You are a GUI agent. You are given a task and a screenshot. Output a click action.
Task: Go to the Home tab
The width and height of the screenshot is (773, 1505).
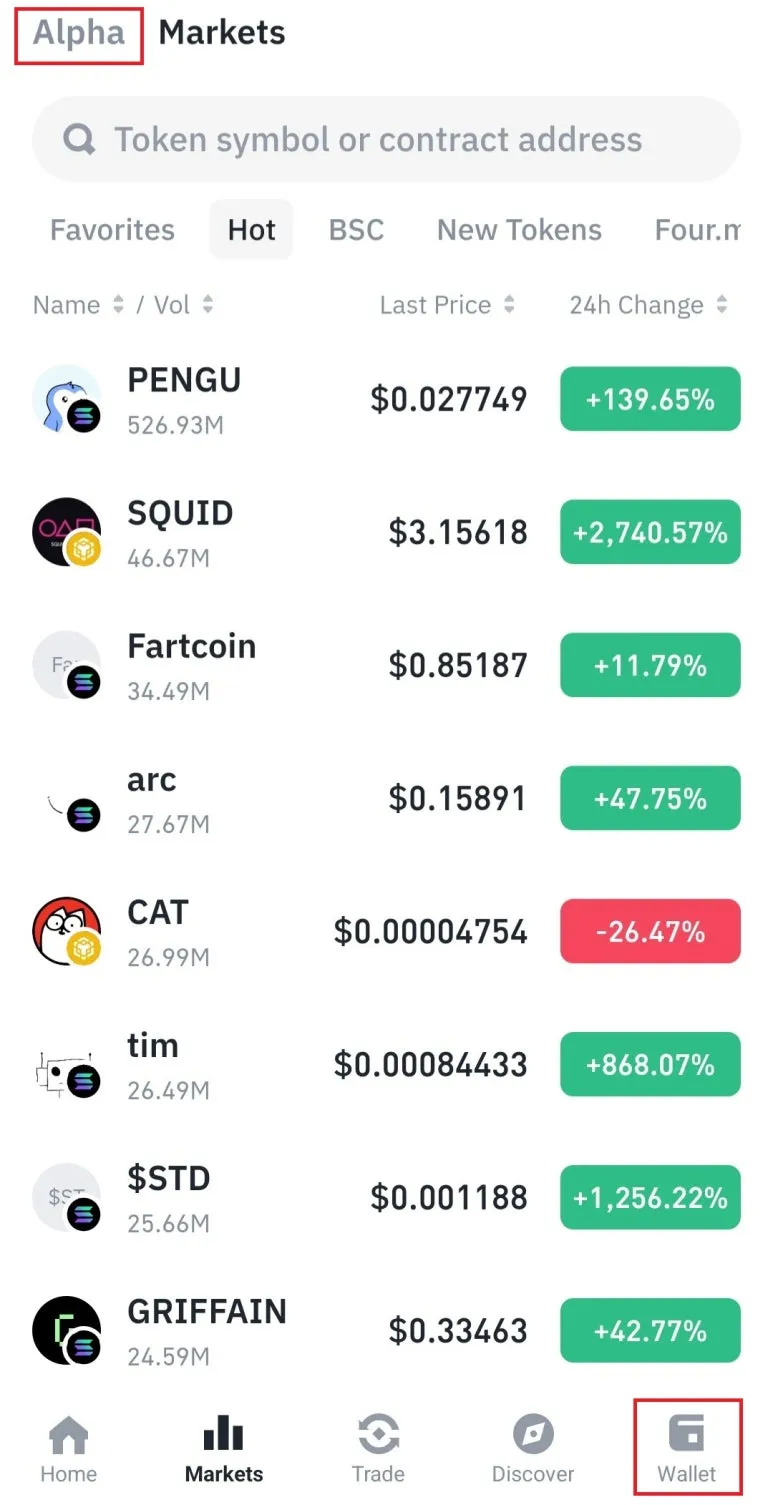tap(68, 1449)
